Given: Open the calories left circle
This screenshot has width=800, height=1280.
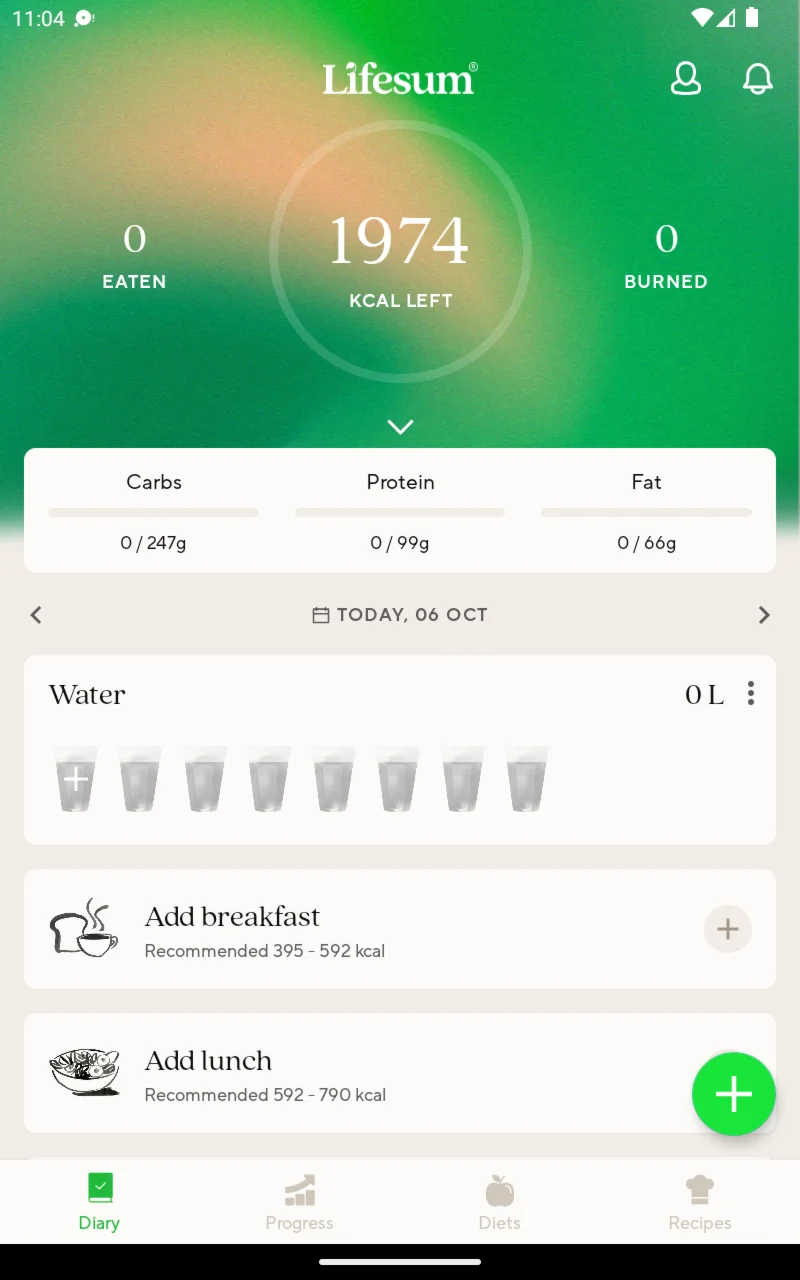Looking at the screenshot, I should point(400,252).
